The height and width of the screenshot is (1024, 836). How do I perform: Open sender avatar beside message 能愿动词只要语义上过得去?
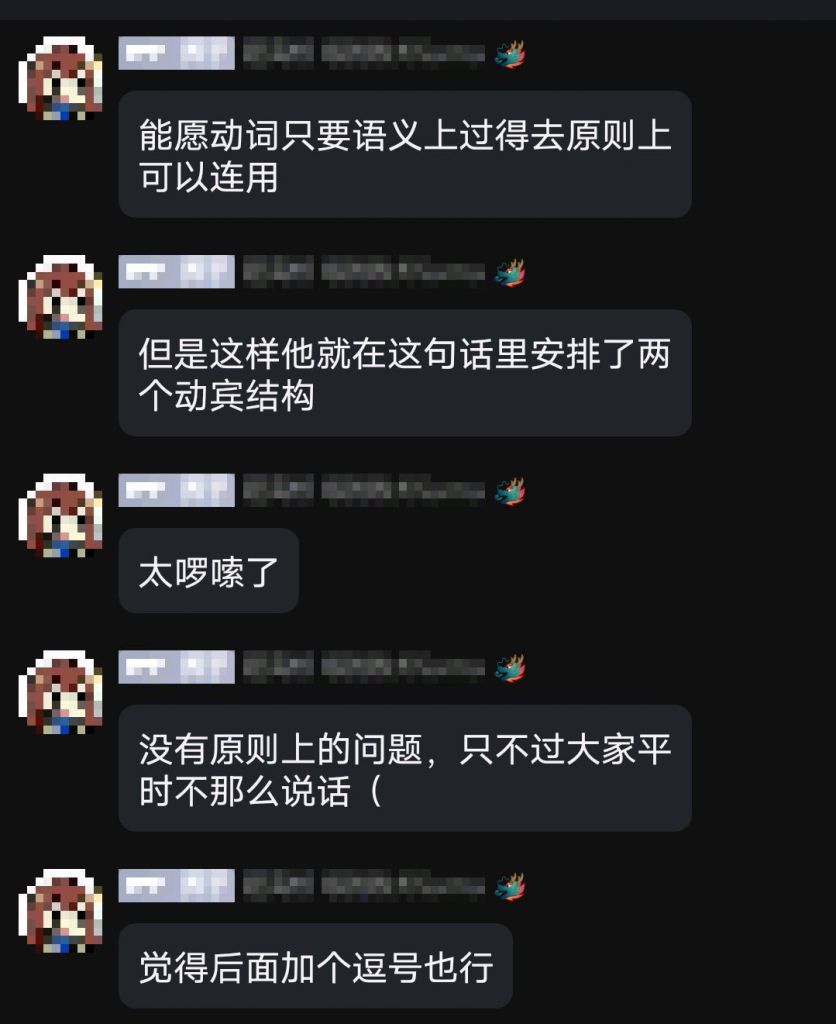[x=61, y=78]
